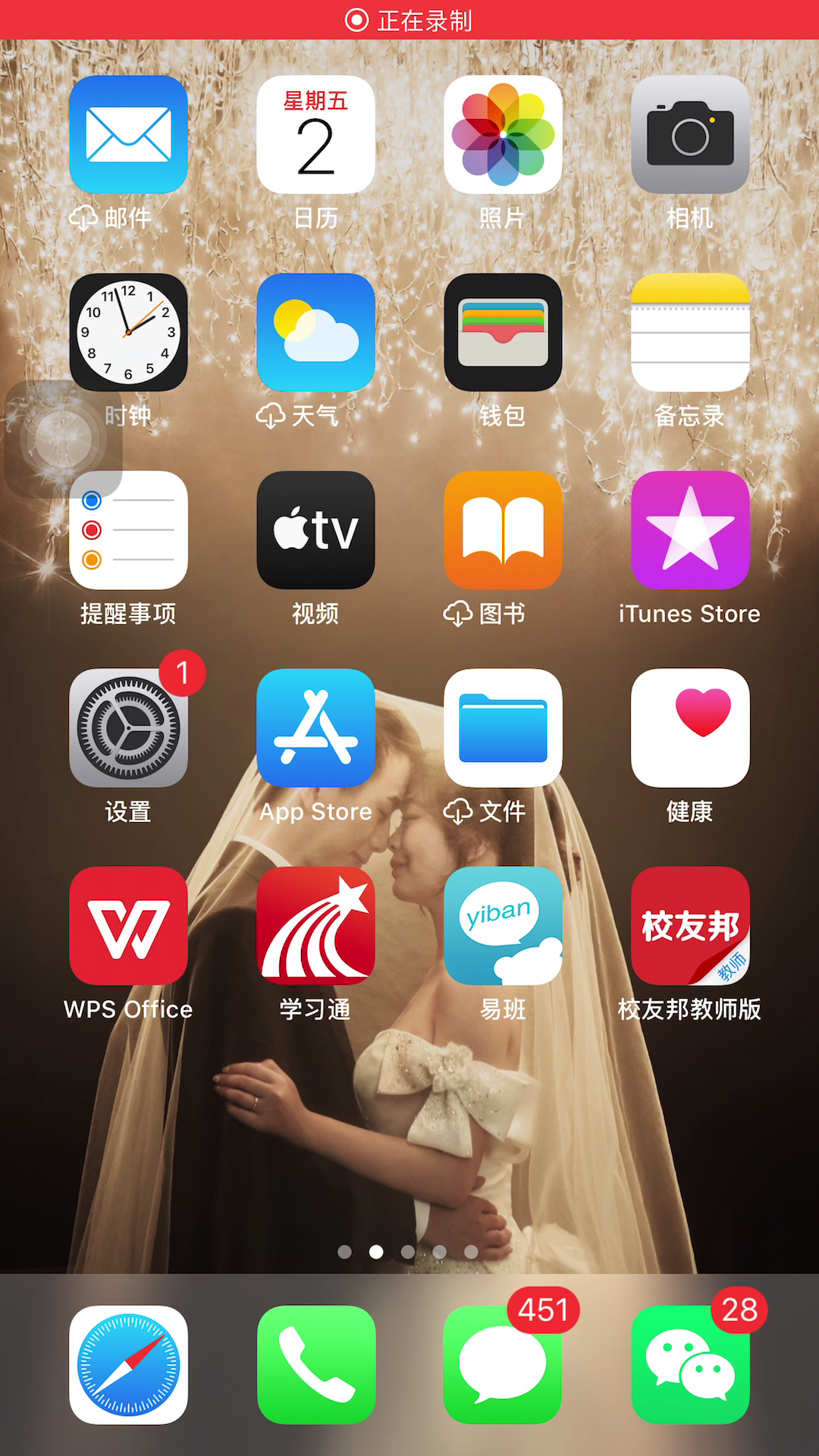The height and width of the screenshot is (1456, 819).
Task: Open the Camera app (相机)
Action: [x=690, y=135]
